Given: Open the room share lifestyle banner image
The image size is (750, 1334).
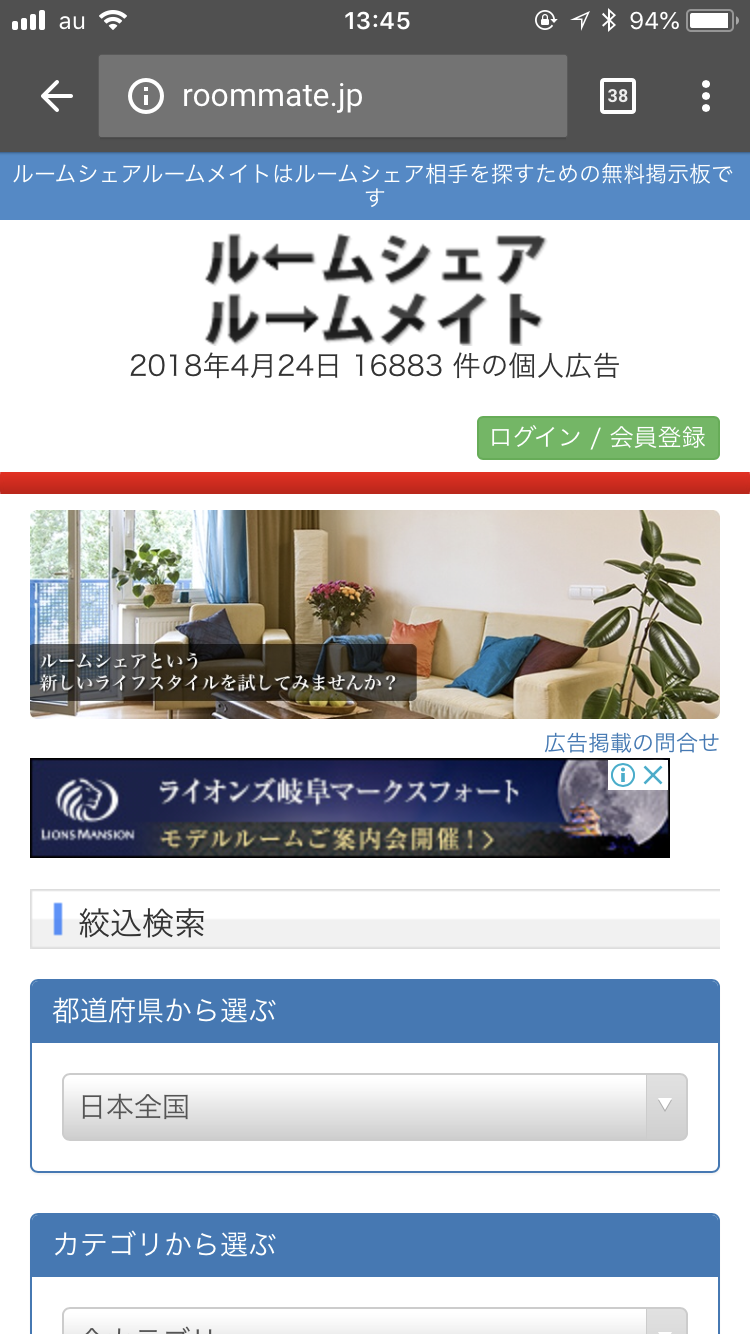Looking at the screenshot, I should click(x=374, y=614).
